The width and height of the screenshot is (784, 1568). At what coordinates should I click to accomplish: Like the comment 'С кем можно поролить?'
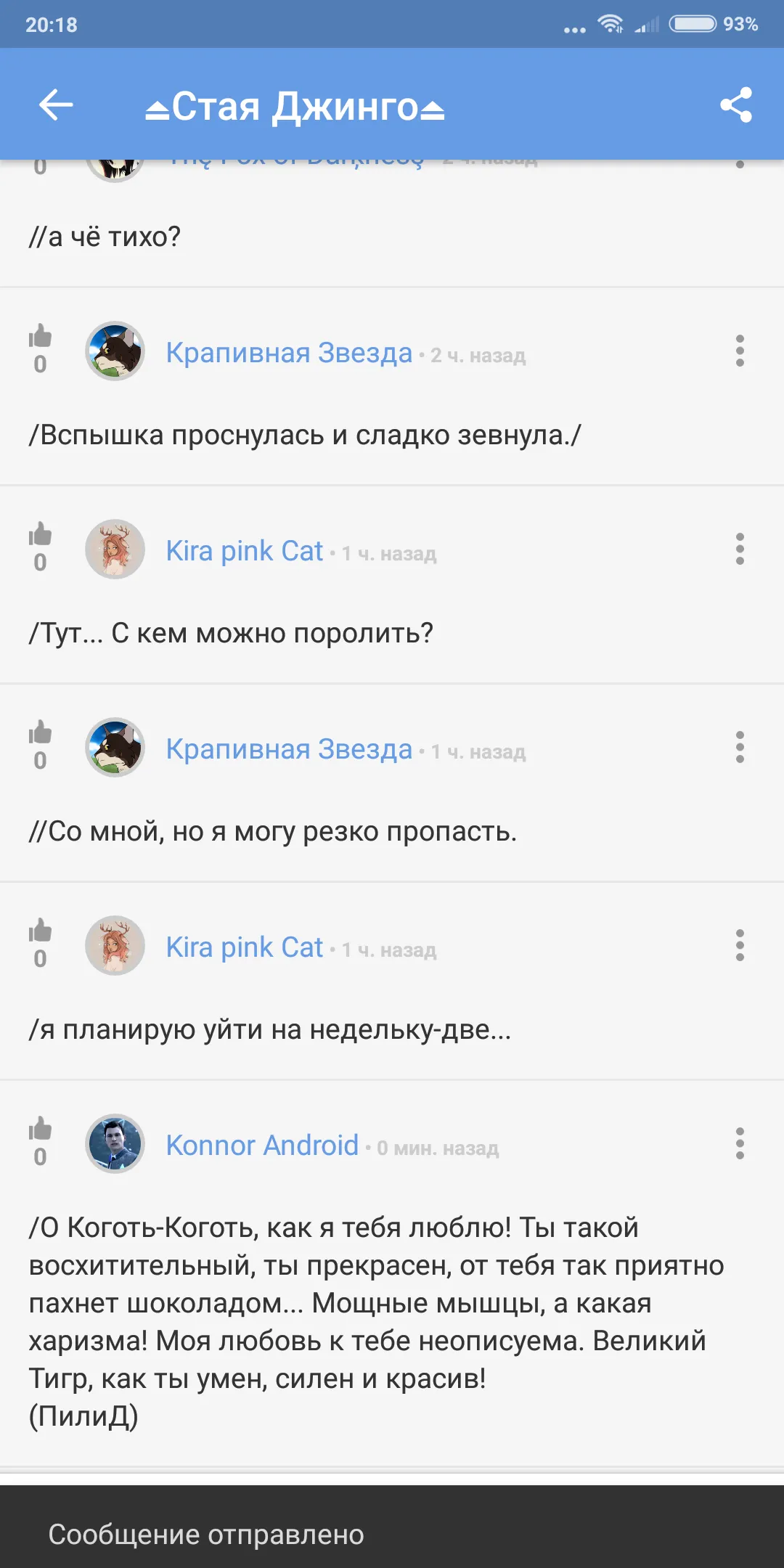pos(40,534)
